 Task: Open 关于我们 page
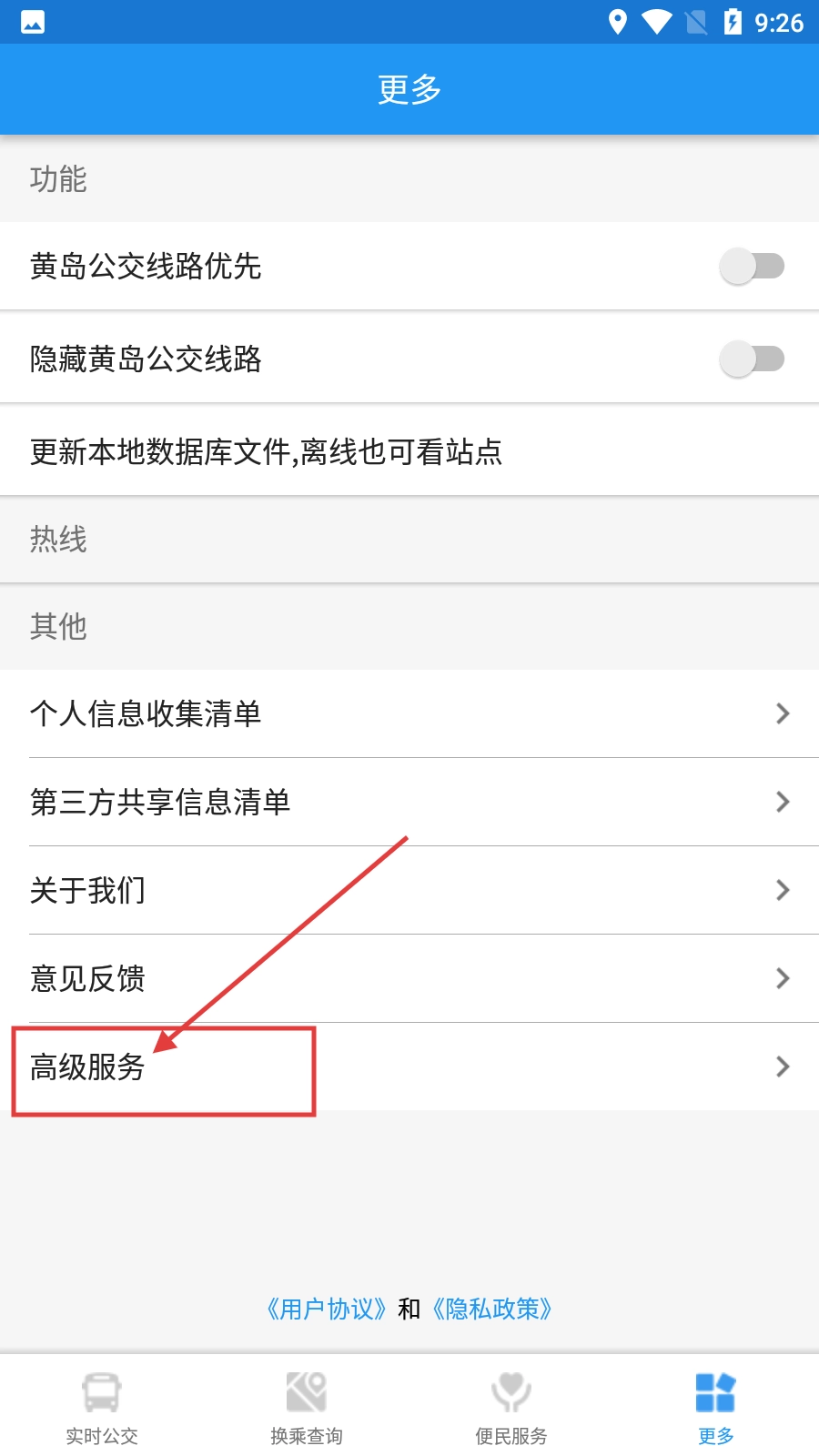[409, 890]
